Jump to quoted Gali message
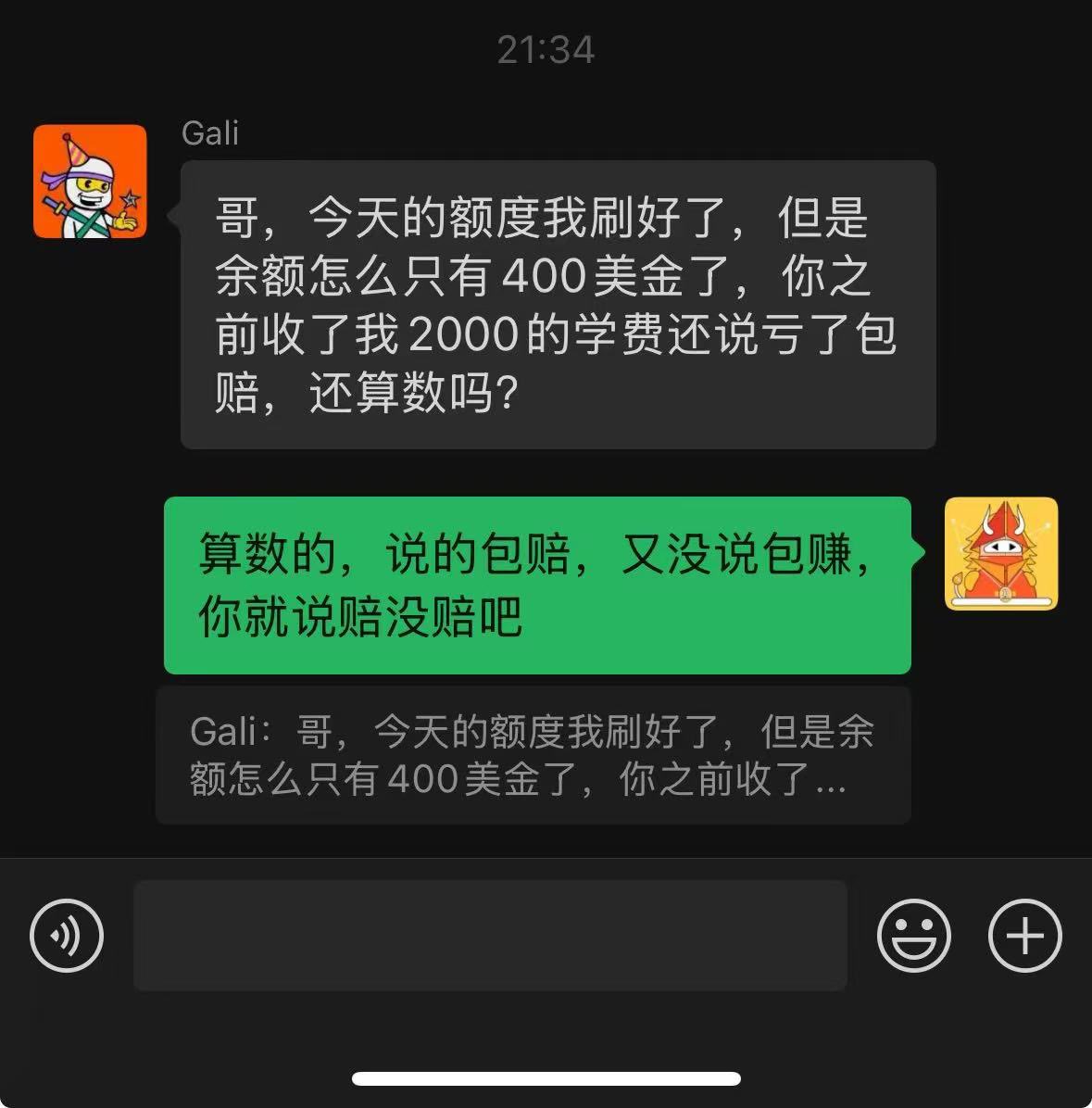1092x1108 pixels. [x=533, y=755]
